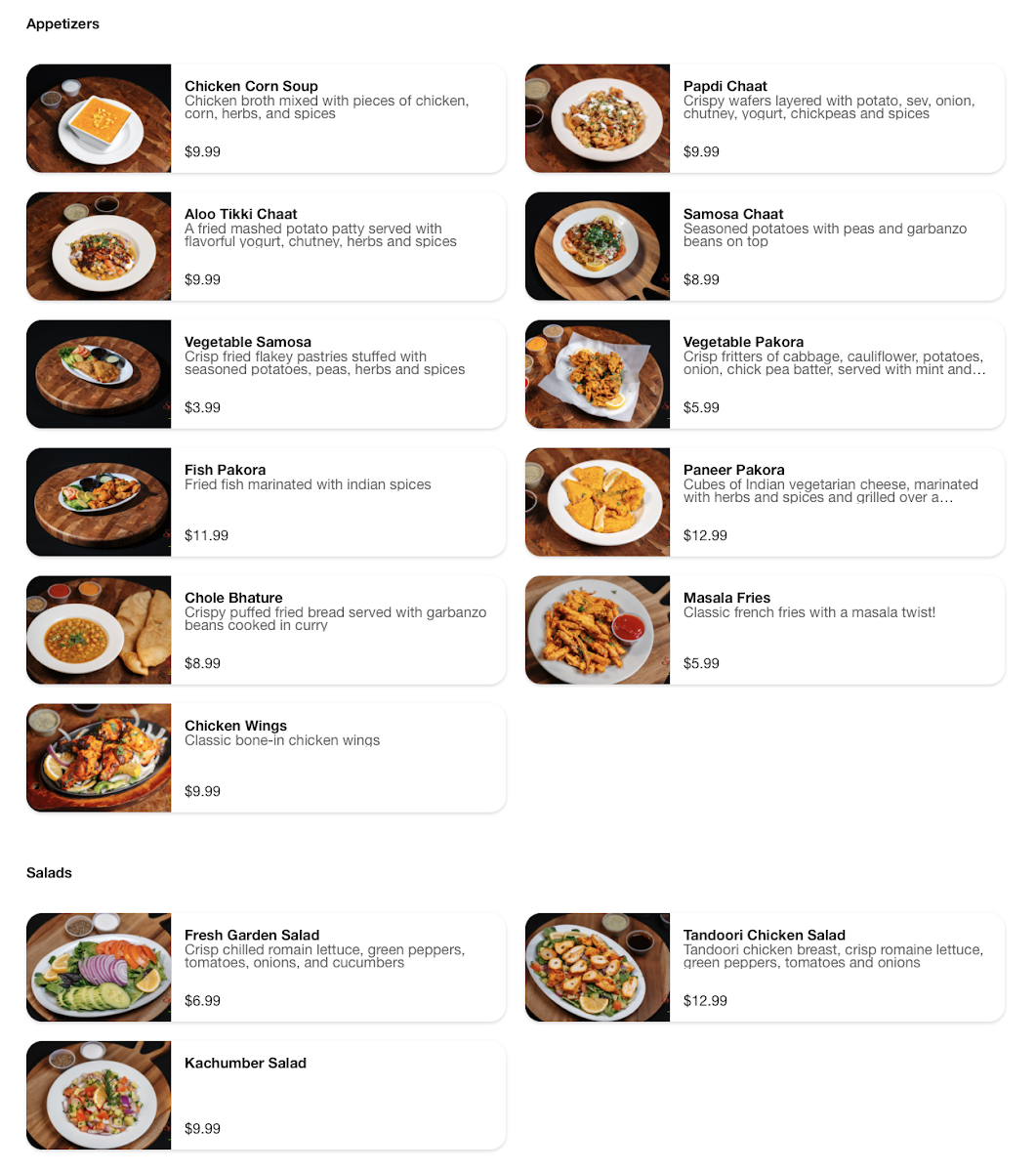
Task: Tap the Samosa Chaat card
Action: tap(765, 246)
